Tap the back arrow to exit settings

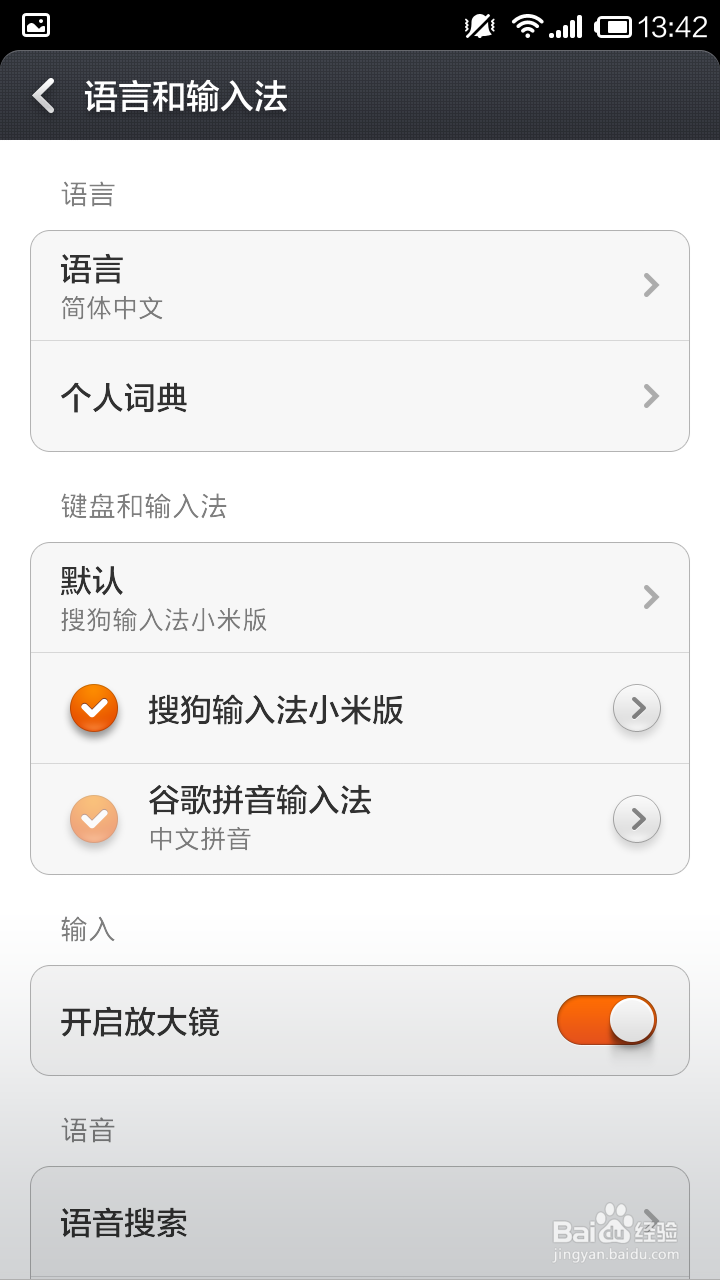42,97
